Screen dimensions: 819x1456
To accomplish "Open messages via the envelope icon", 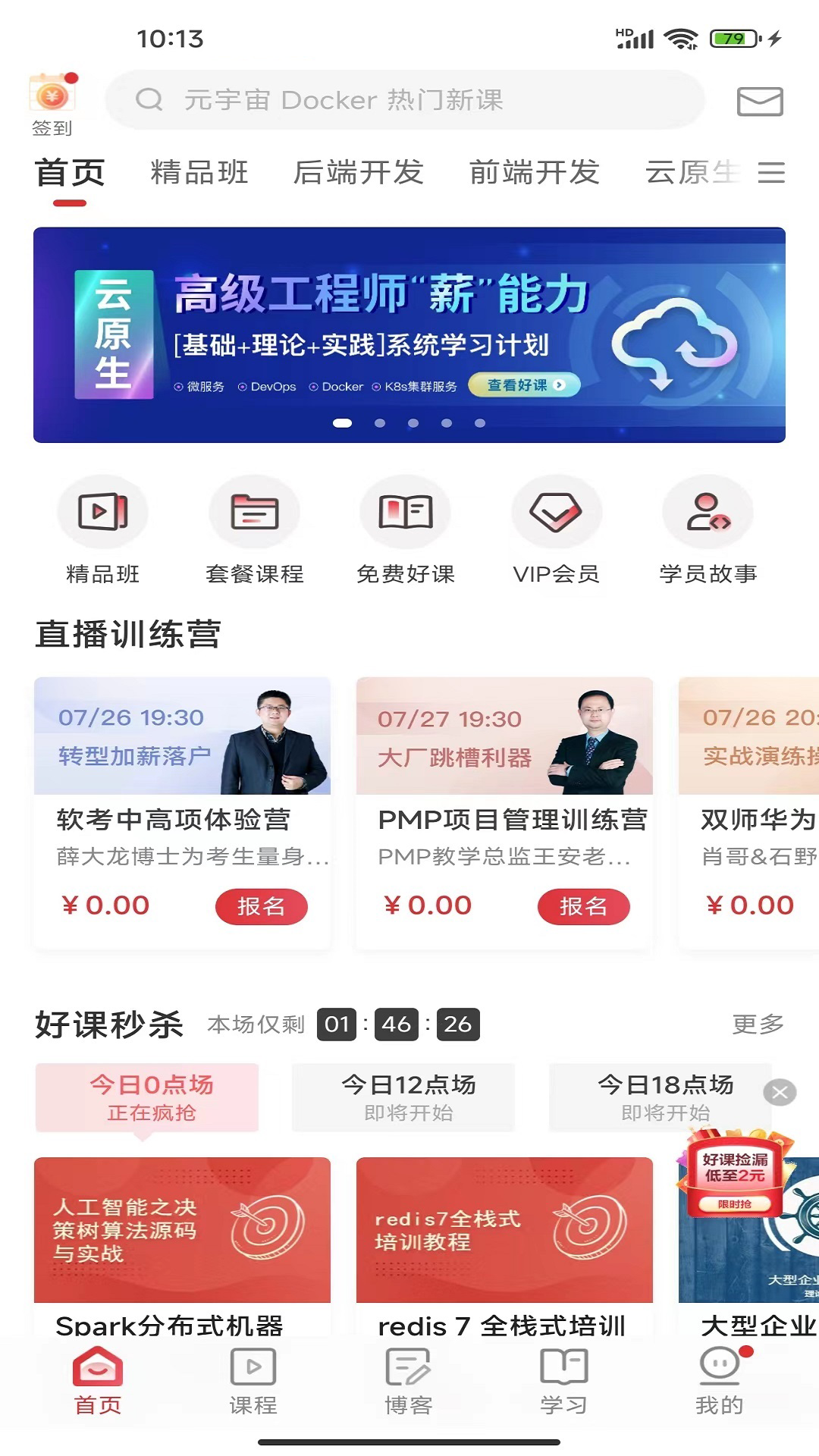I will (x=758, y=100).
